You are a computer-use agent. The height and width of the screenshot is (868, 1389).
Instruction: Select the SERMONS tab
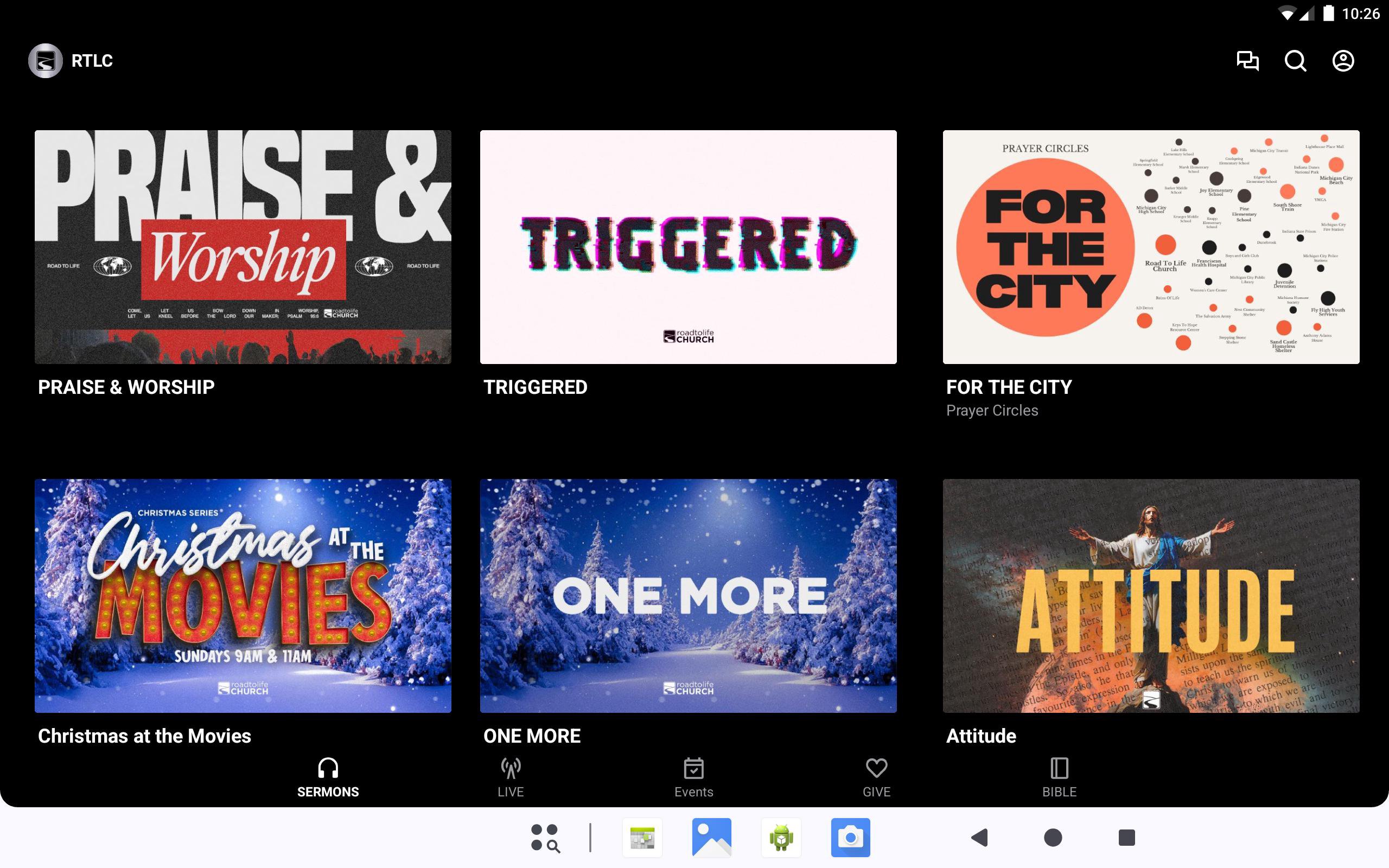tap(328, 777)
